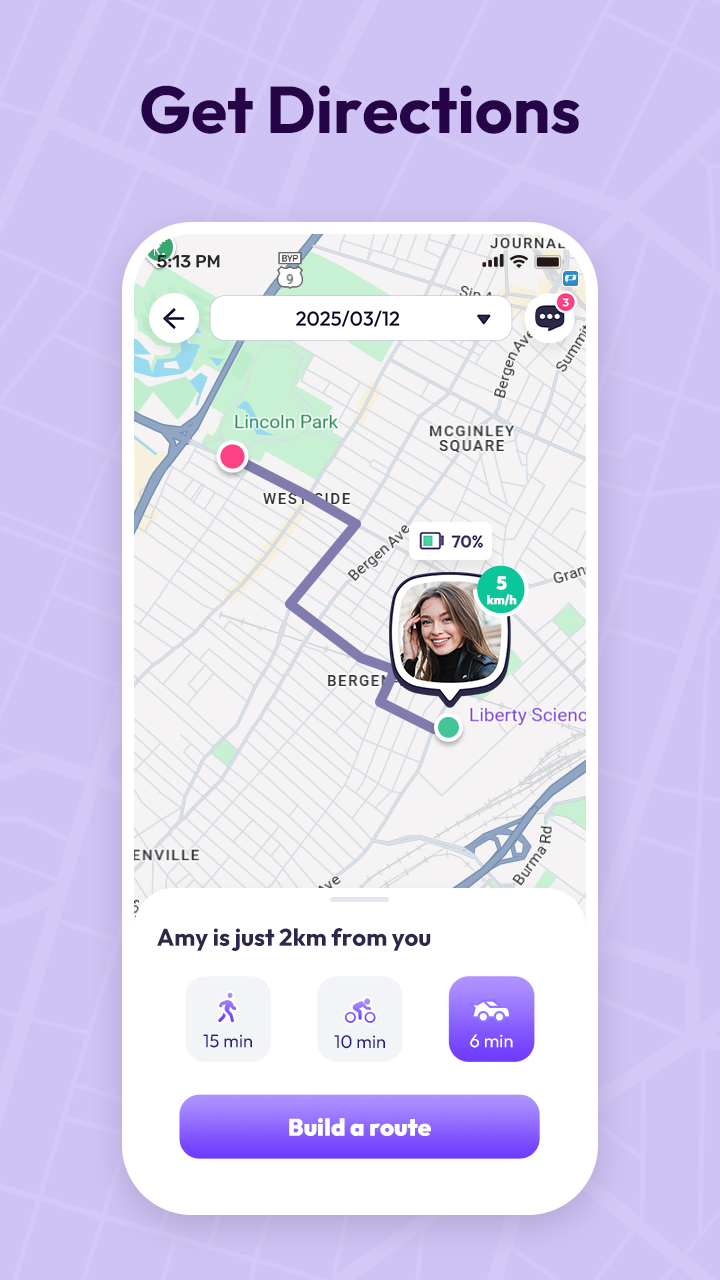This screenshot has width=720, height=1280.
Task: Open the chat bubble messages icon
Action: [548, 318]
